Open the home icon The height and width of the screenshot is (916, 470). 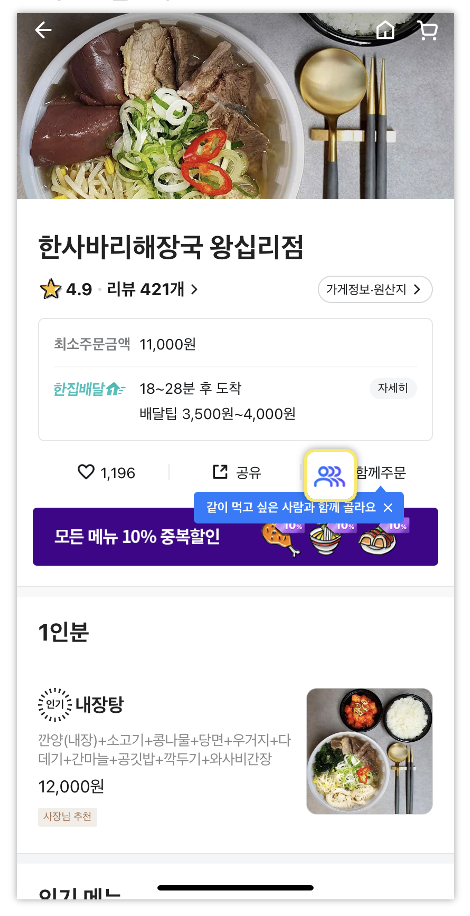[385, 30]
